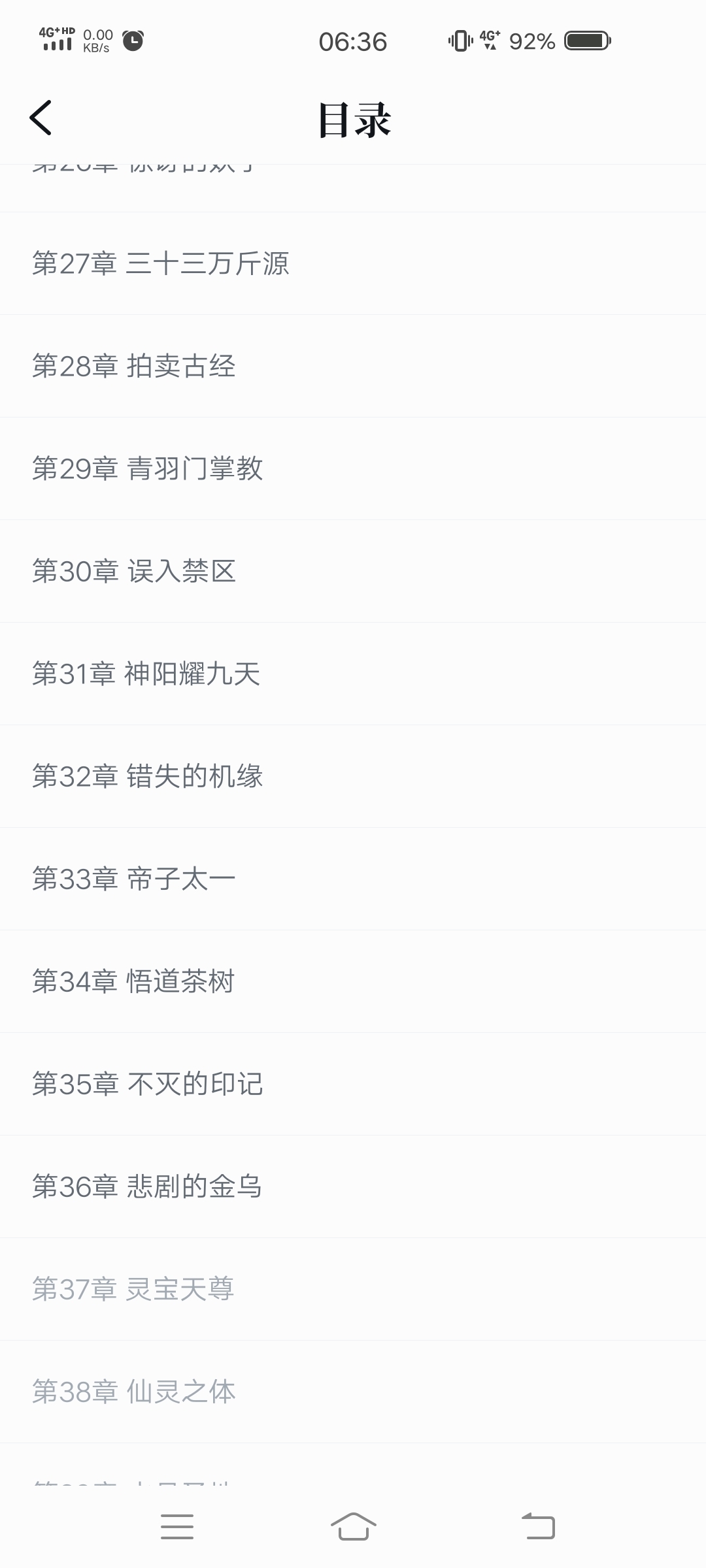Open chapter 第37章 灵宝天尊

(x=353, y=1289)
